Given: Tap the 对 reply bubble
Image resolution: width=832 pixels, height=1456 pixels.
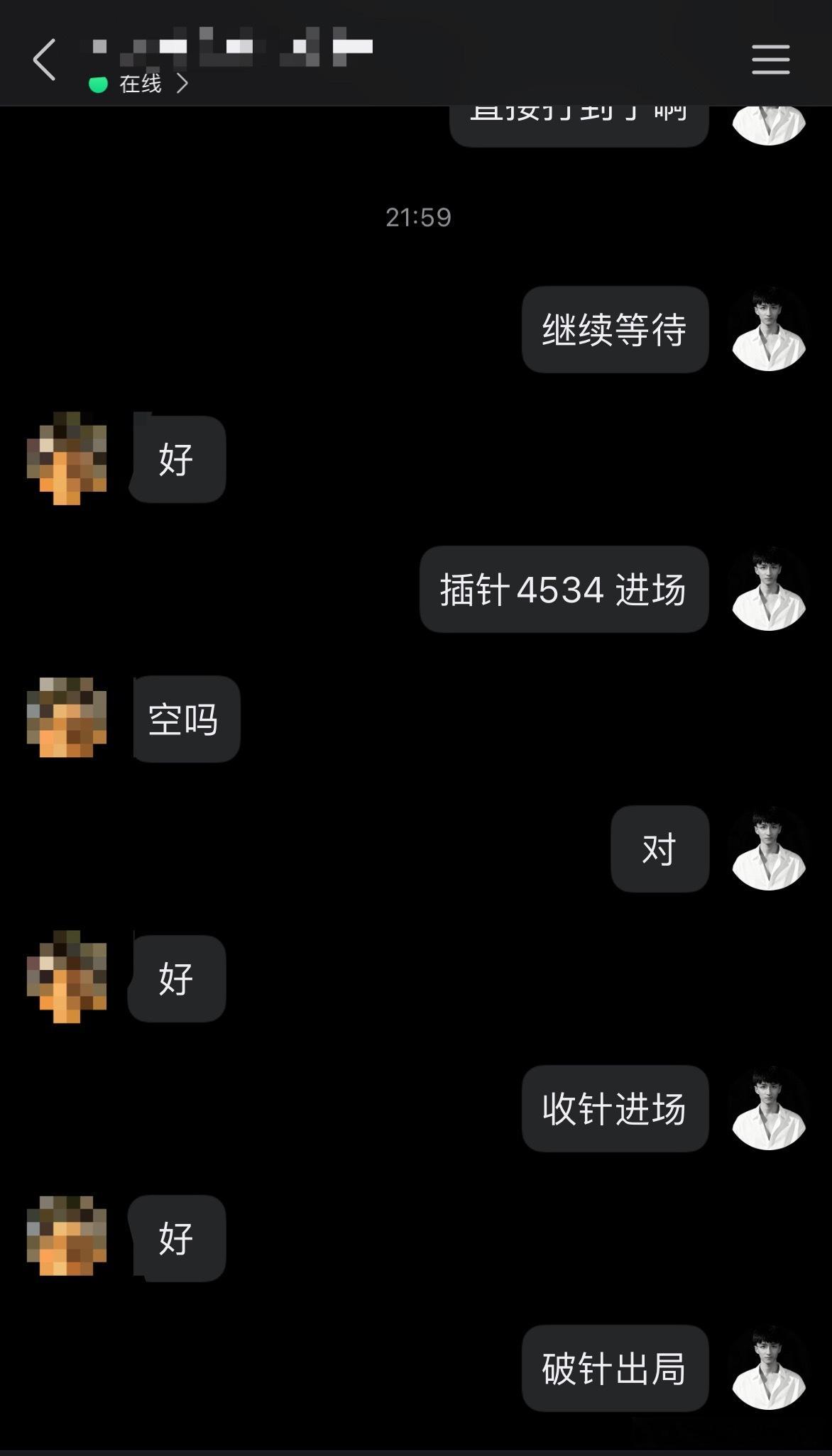Looking at the screenshot, I should pyautogui.click(x=659, y=848).
